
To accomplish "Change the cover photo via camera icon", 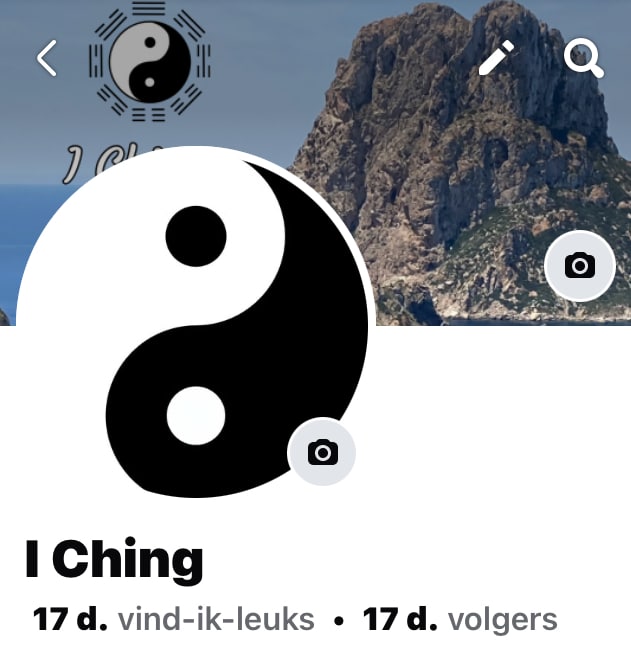I will click(x=579, y=265).
